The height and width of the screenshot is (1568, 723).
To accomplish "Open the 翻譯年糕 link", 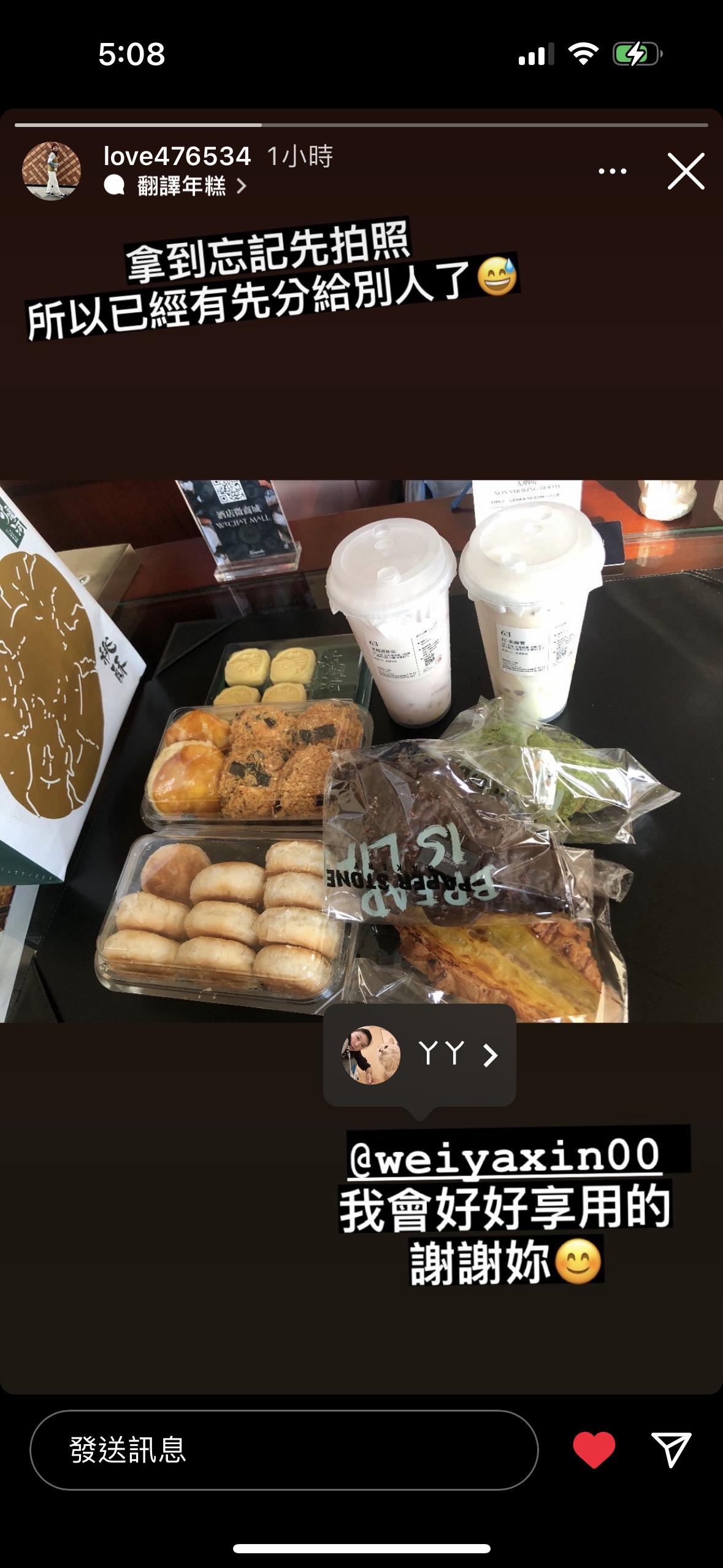I will 182,186.
